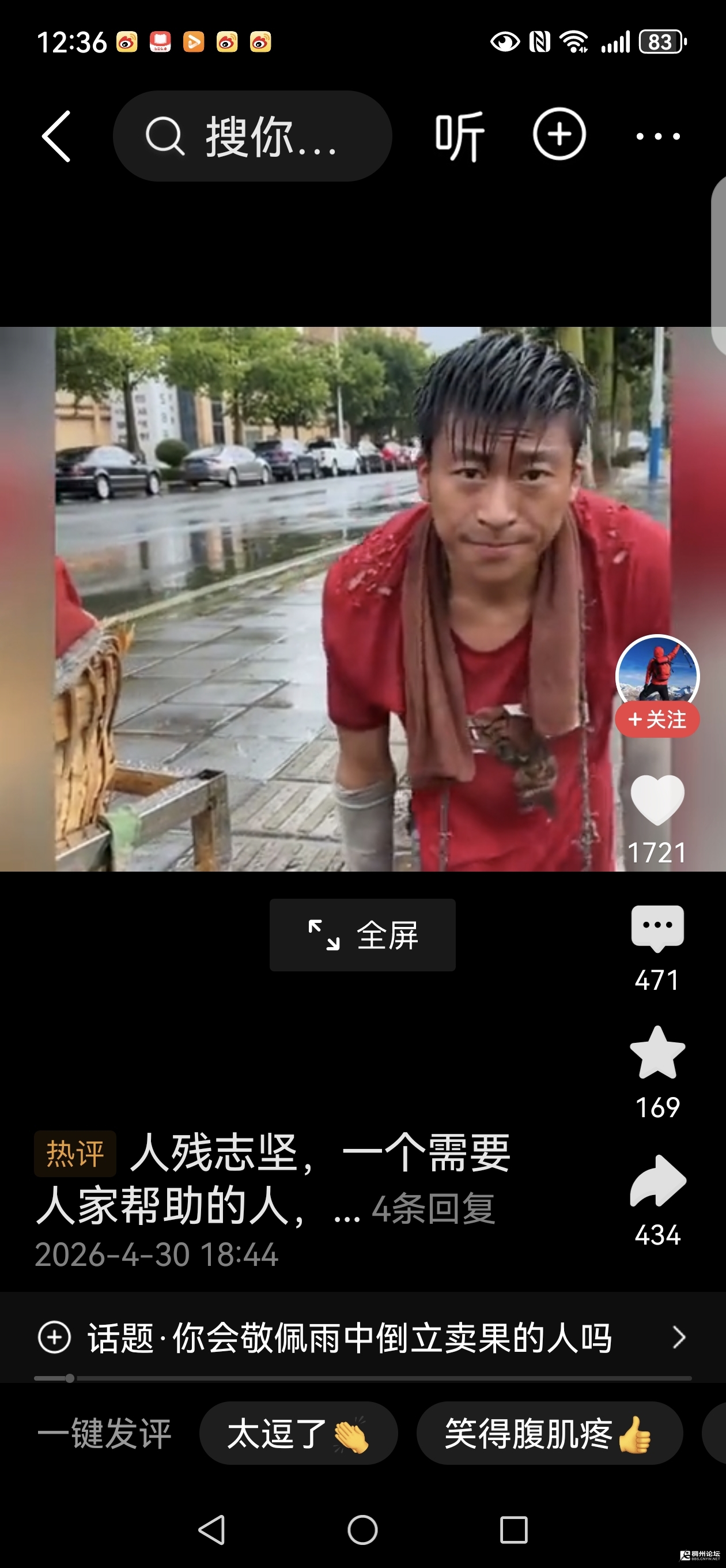The height and width of the screenshot is (1568, 726).
Task: Open the three-dot overflow menu
Action: pos(658,137)
